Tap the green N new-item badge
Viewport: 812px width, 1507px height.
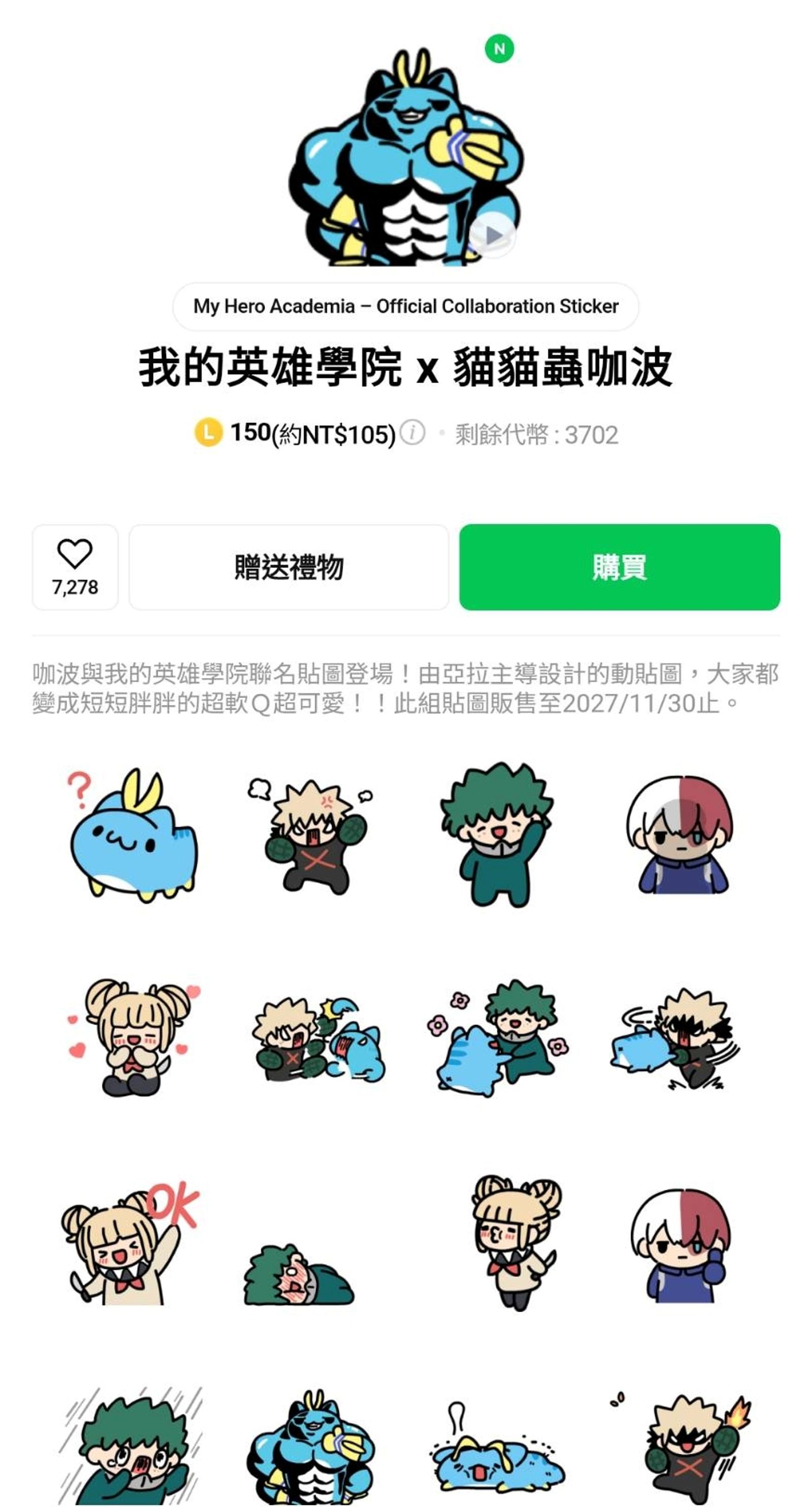[x=500, y=50]
